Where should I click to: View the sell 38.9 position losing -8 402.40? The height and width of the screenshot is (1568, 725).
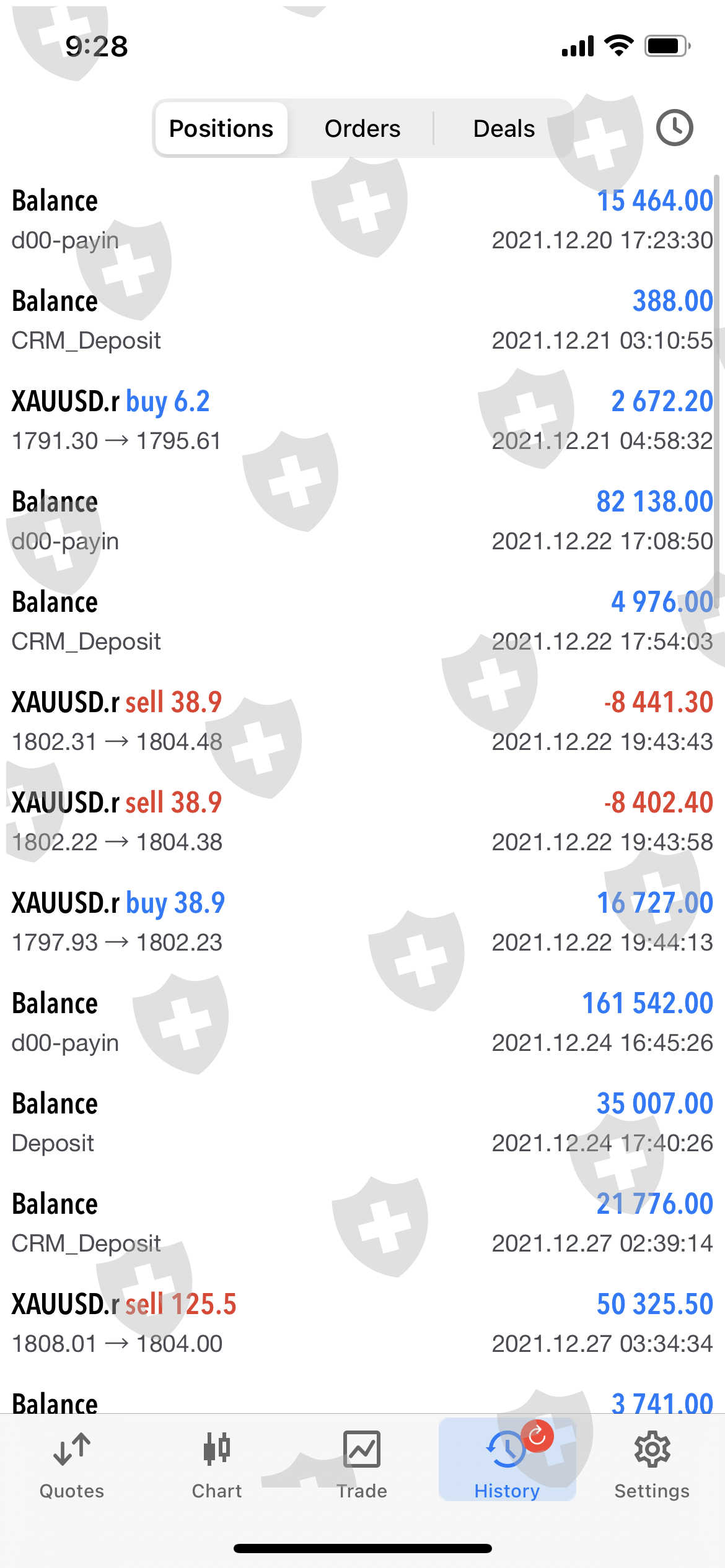(x=362, y=822)
